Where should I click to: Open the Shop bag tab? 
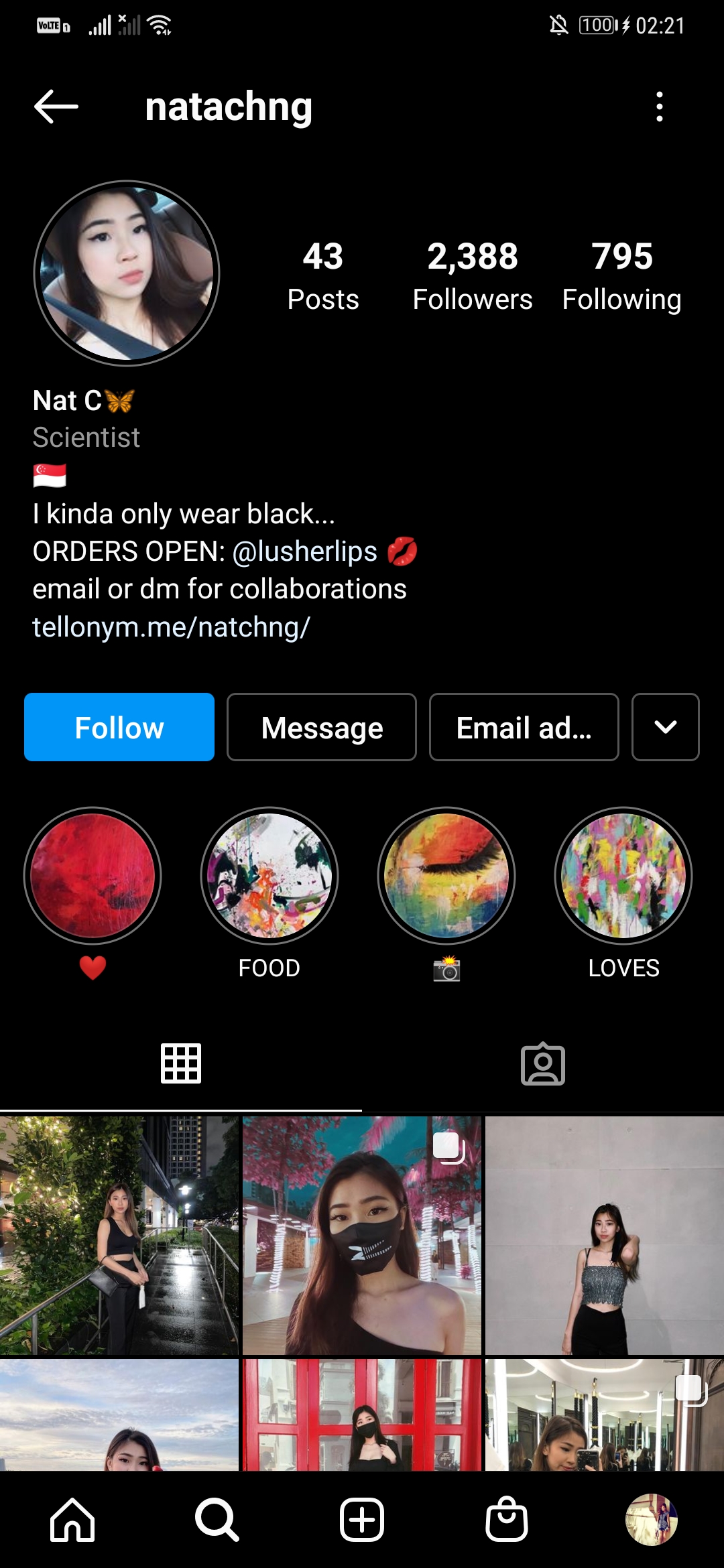click(507, 1520)
